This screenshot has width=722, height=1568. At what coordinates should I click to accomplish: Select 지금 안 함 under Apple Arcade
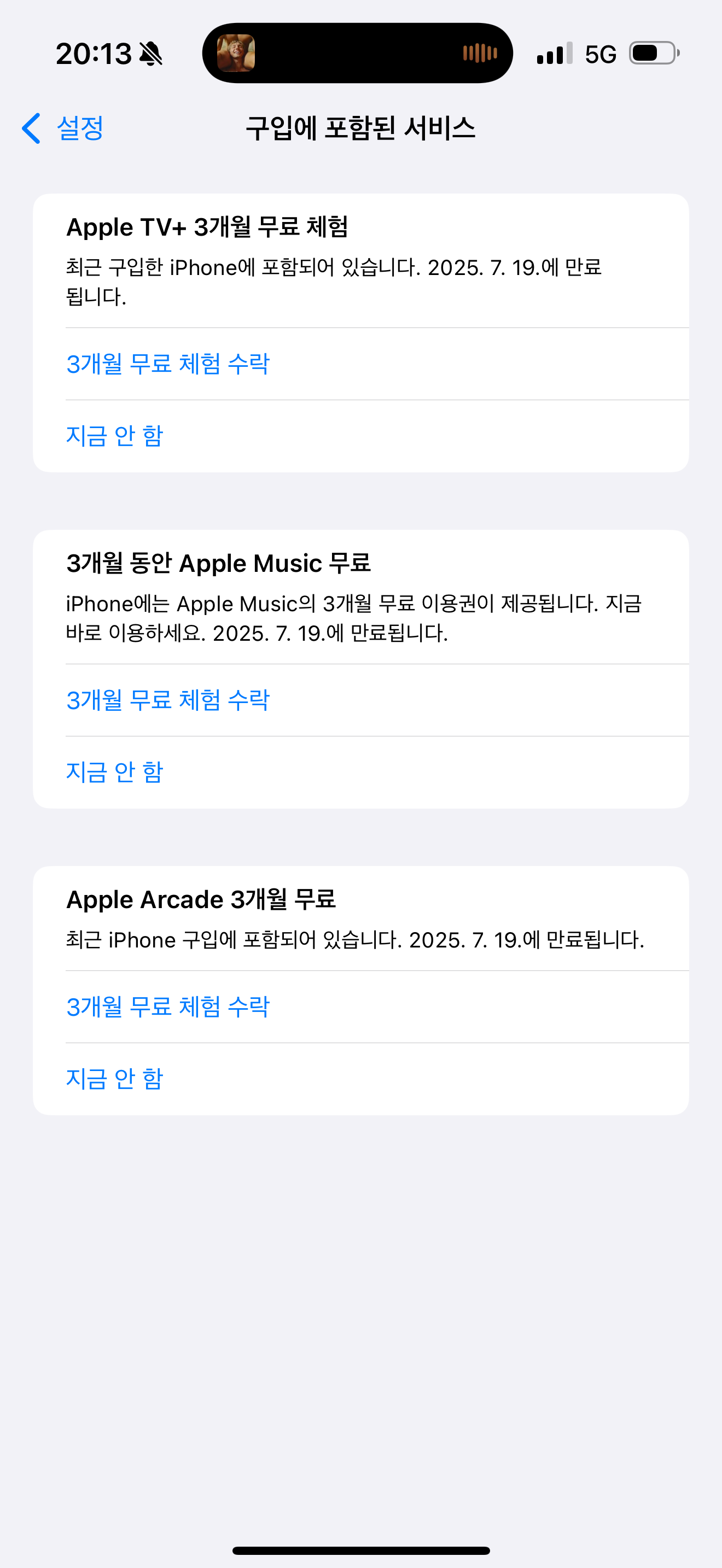pos(114,1079)
